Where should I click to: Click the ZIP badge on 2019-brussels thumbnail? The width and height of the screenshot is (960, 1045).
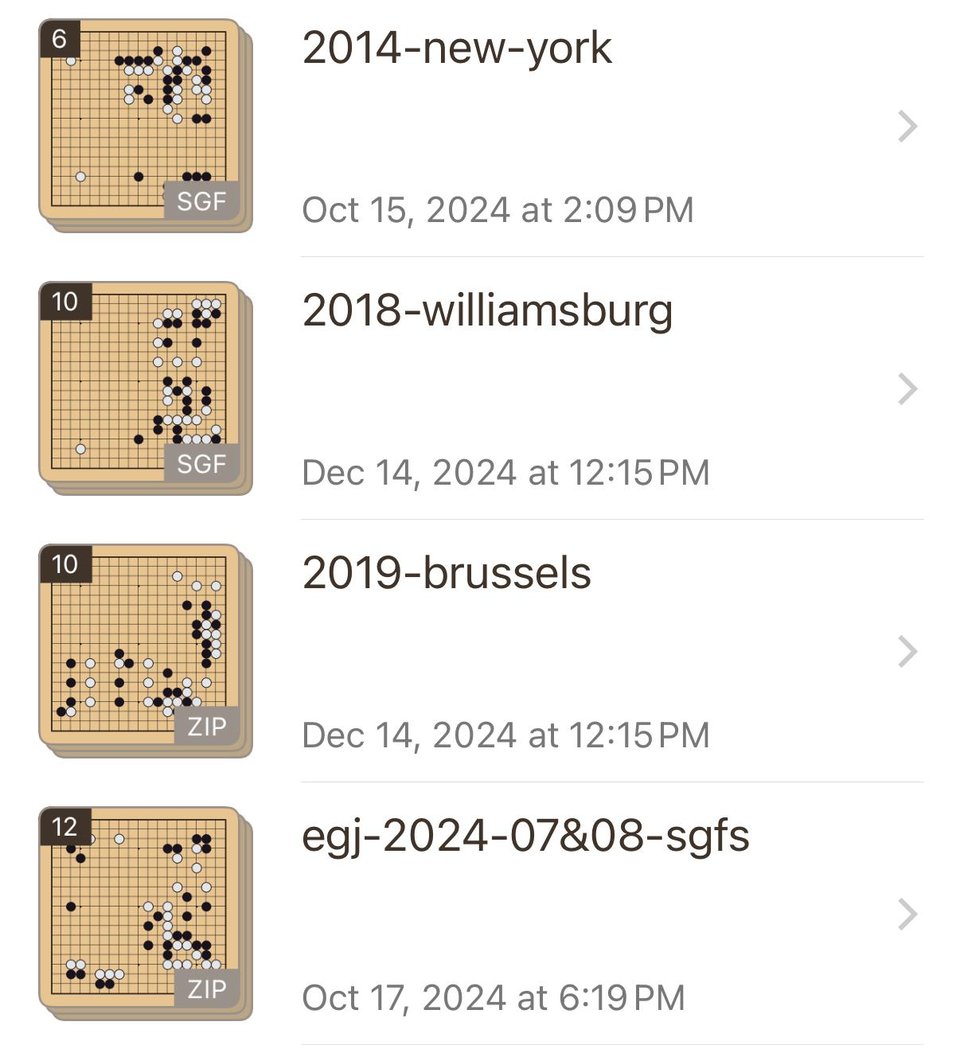[x=207, y=728]
